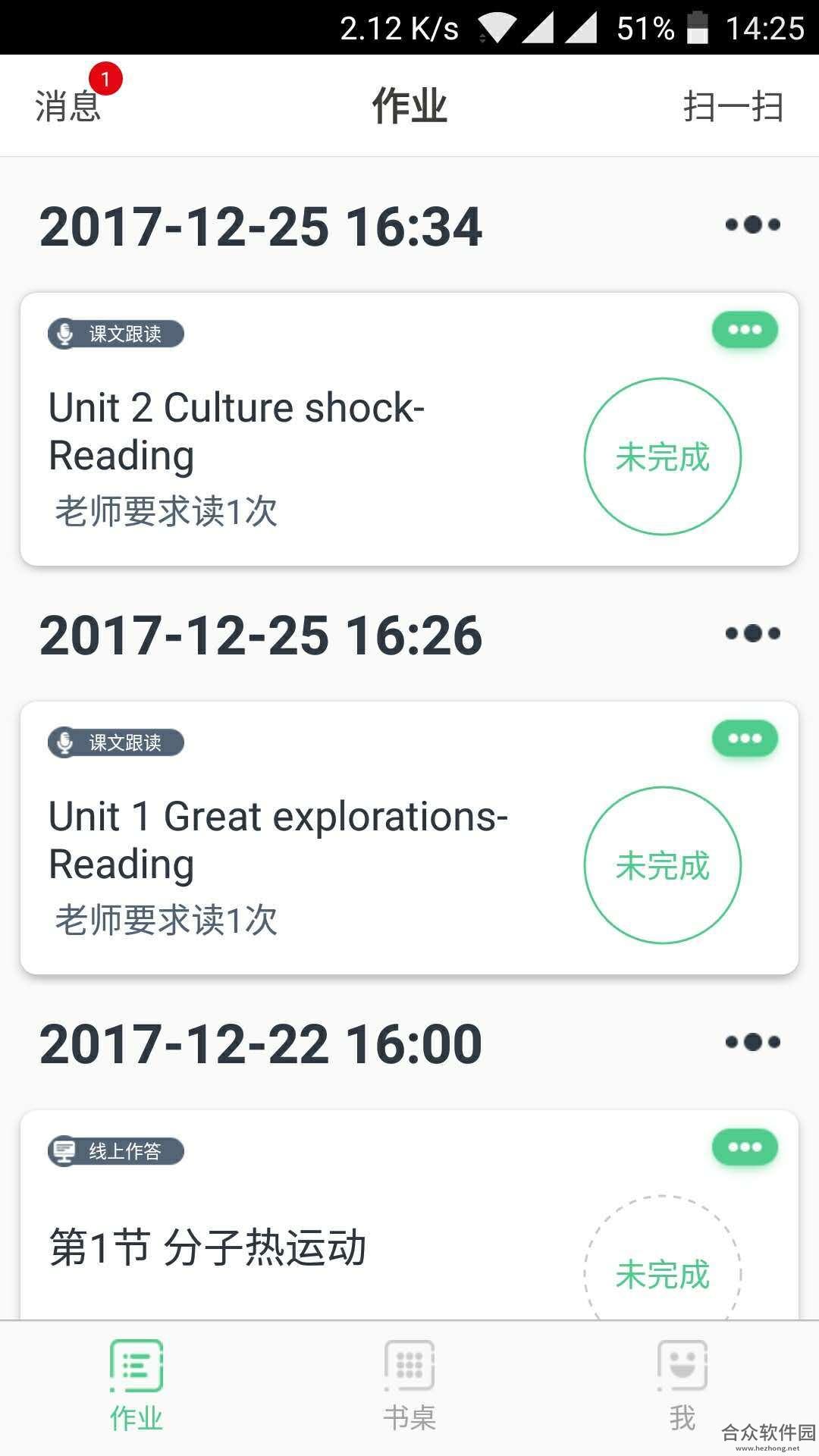Switch to the 书桌 tab
Screen dimensions: 819x1456
[x=409, y=1387]
